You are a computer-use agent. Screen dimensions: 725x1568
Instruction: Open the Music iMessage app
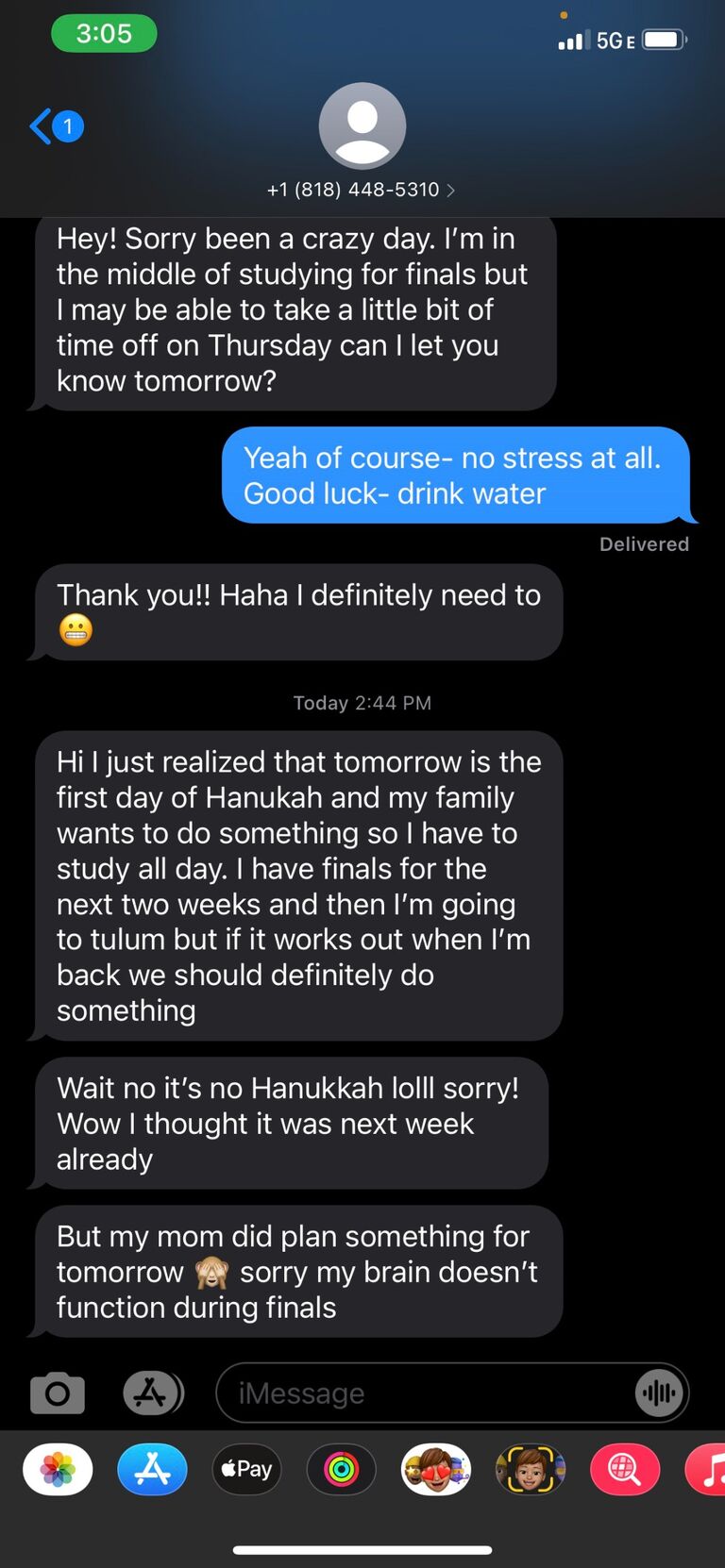[x=708, y=1469]
